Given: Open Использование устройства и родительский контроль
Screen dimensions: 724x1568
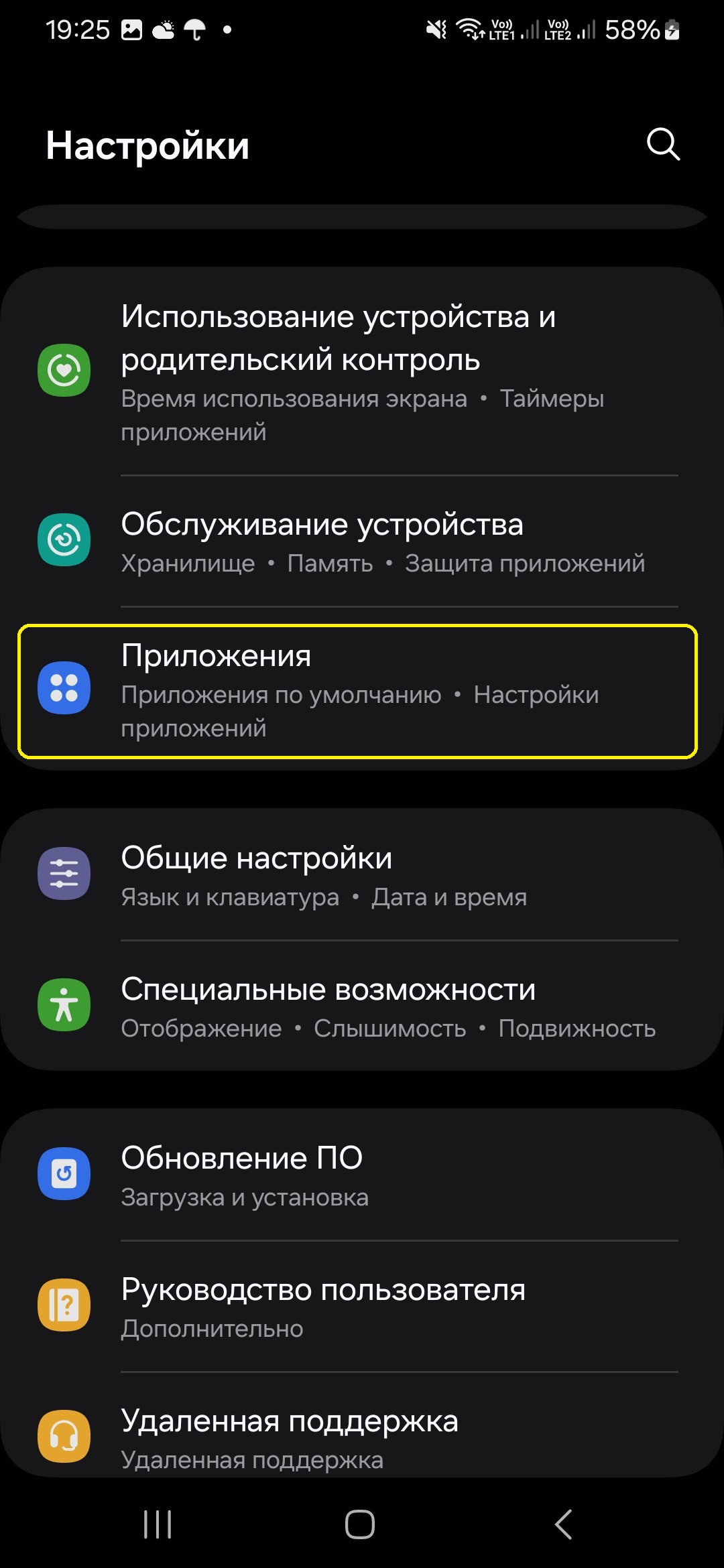Looking at the screenshot, I should (362, 371).
